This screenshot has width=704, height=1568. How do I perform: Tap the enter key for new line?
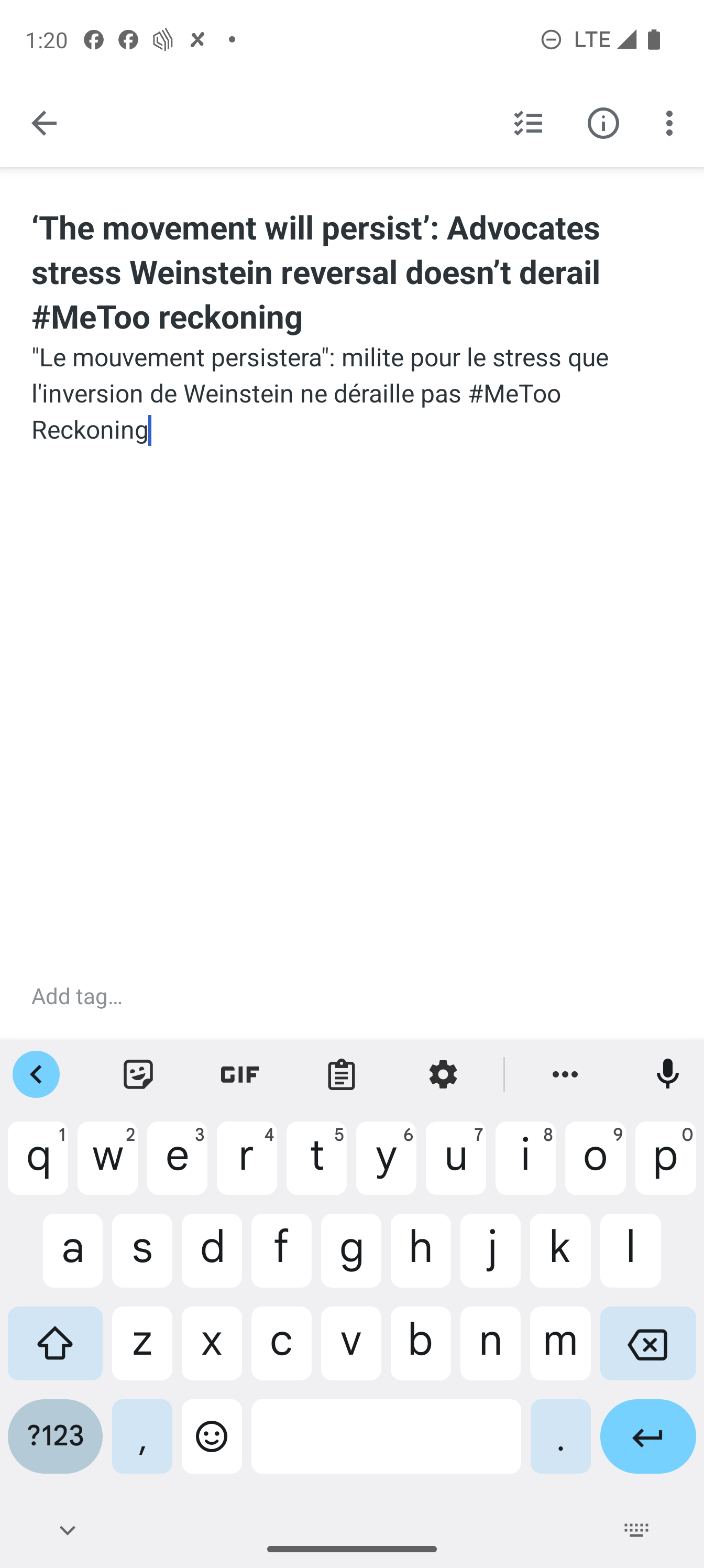647,1436
